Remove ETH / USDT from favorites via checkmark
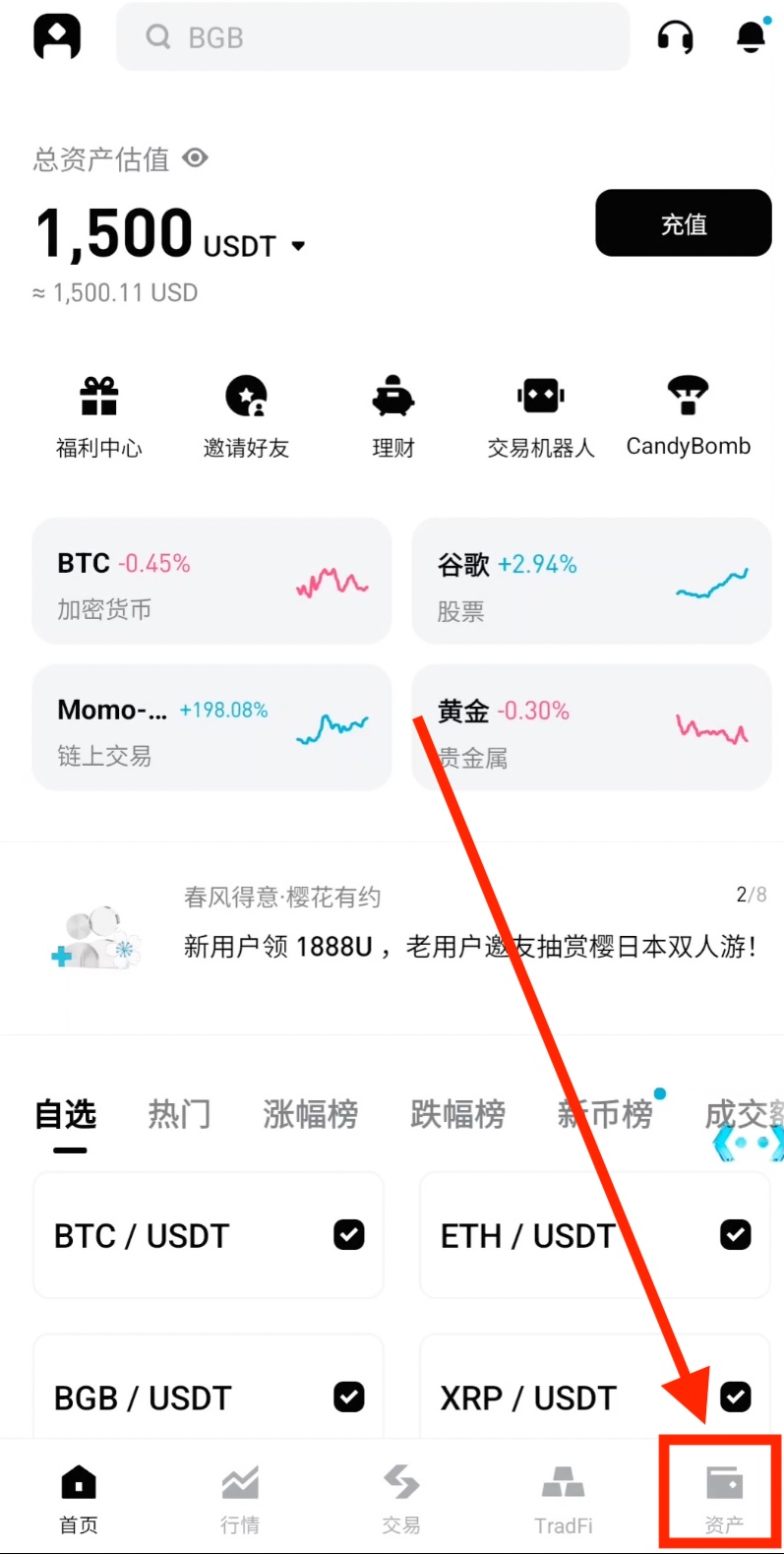The height and width of the screenshot is (1554, 784). click(x=736, y=1235)
